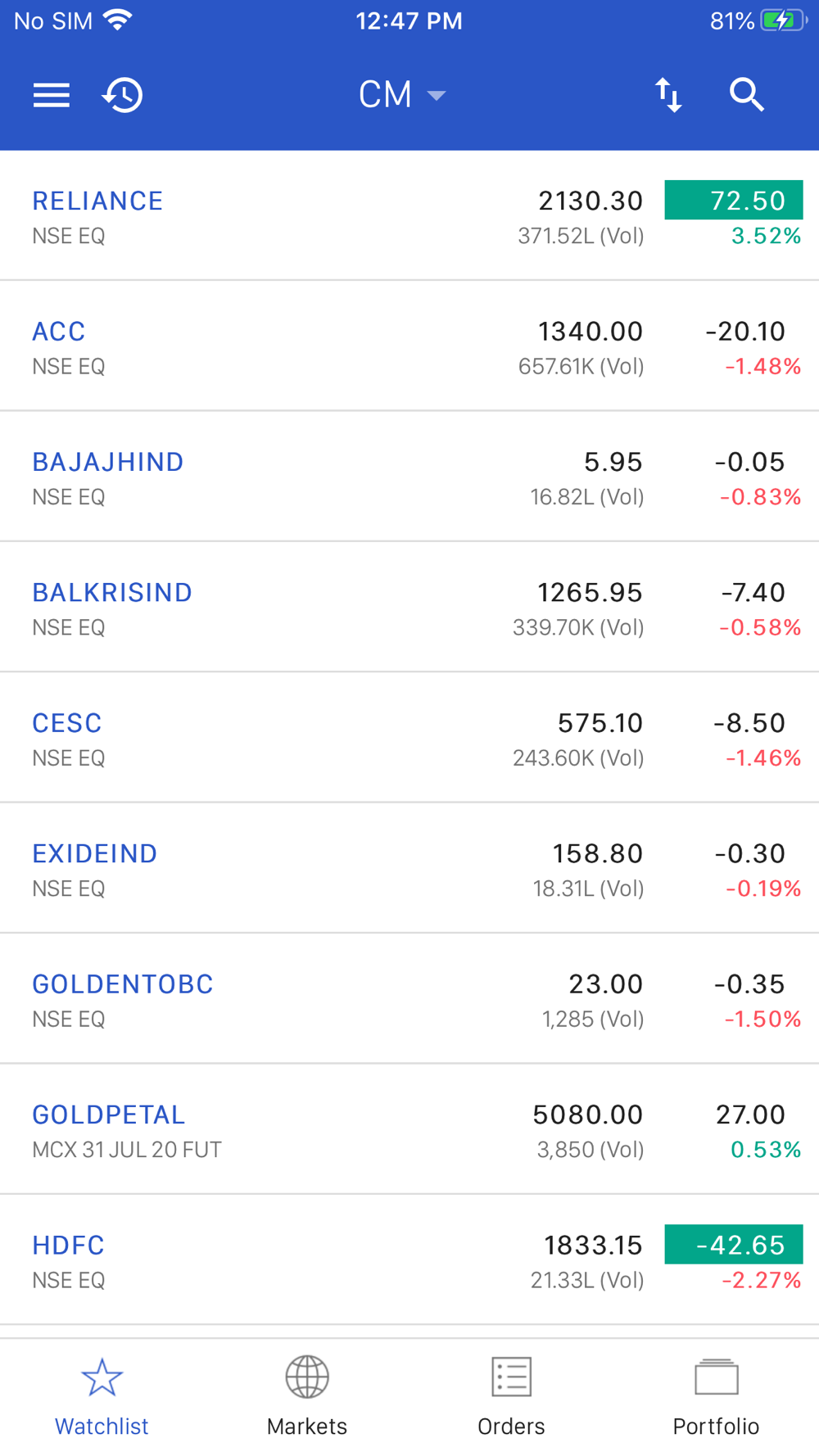Go to the Portfolio tab

(716, 1396)
